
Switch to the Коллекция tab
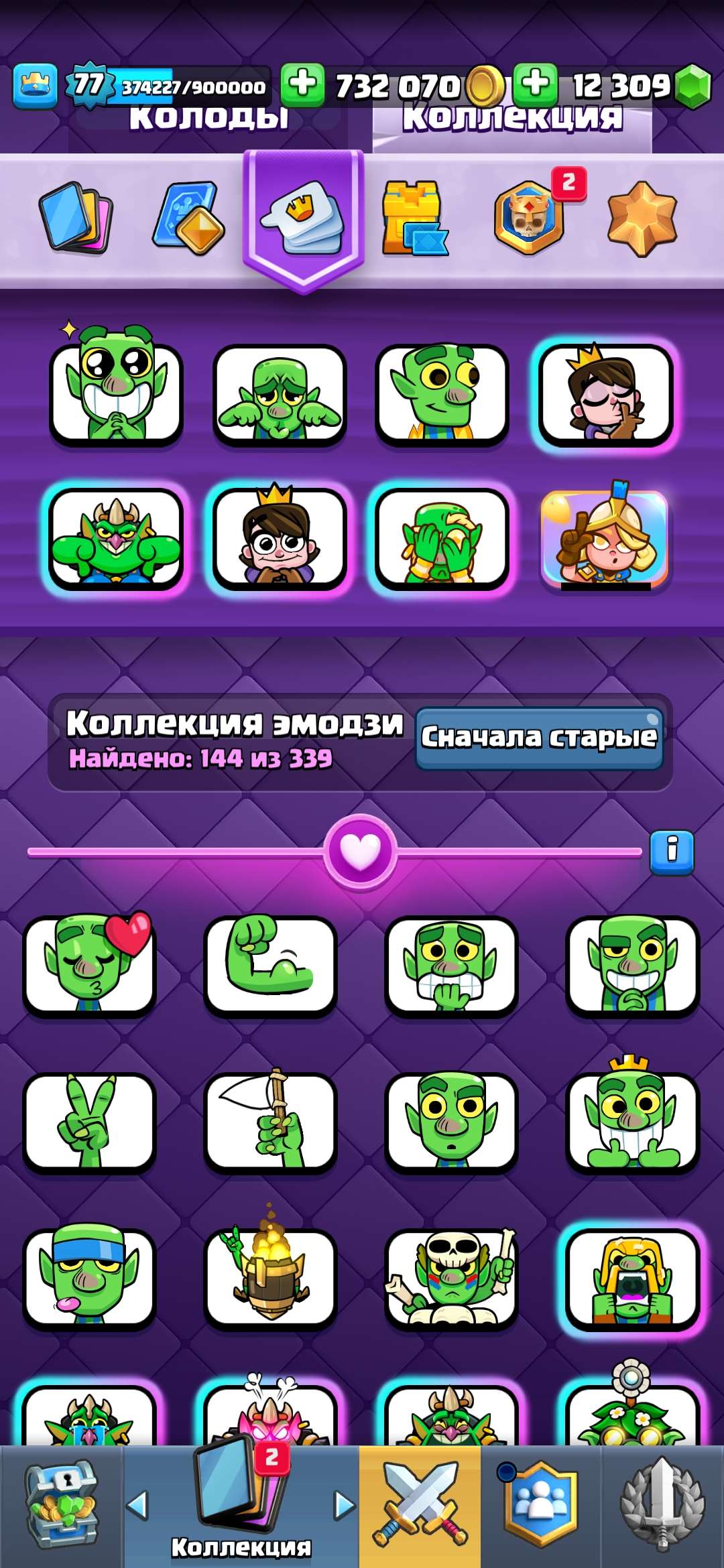513,121
